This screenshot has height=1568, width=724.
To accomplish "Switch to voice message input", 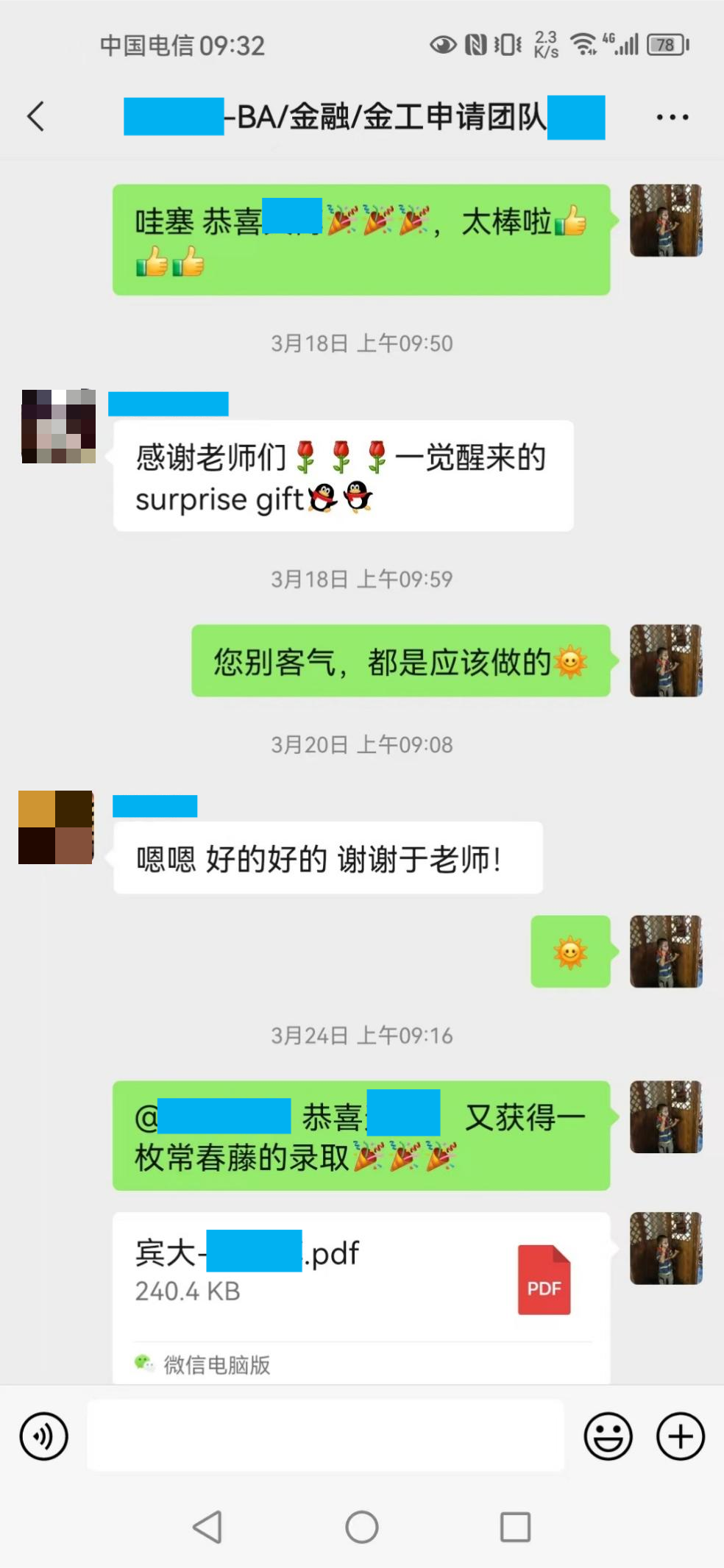I will [44, 1436].
